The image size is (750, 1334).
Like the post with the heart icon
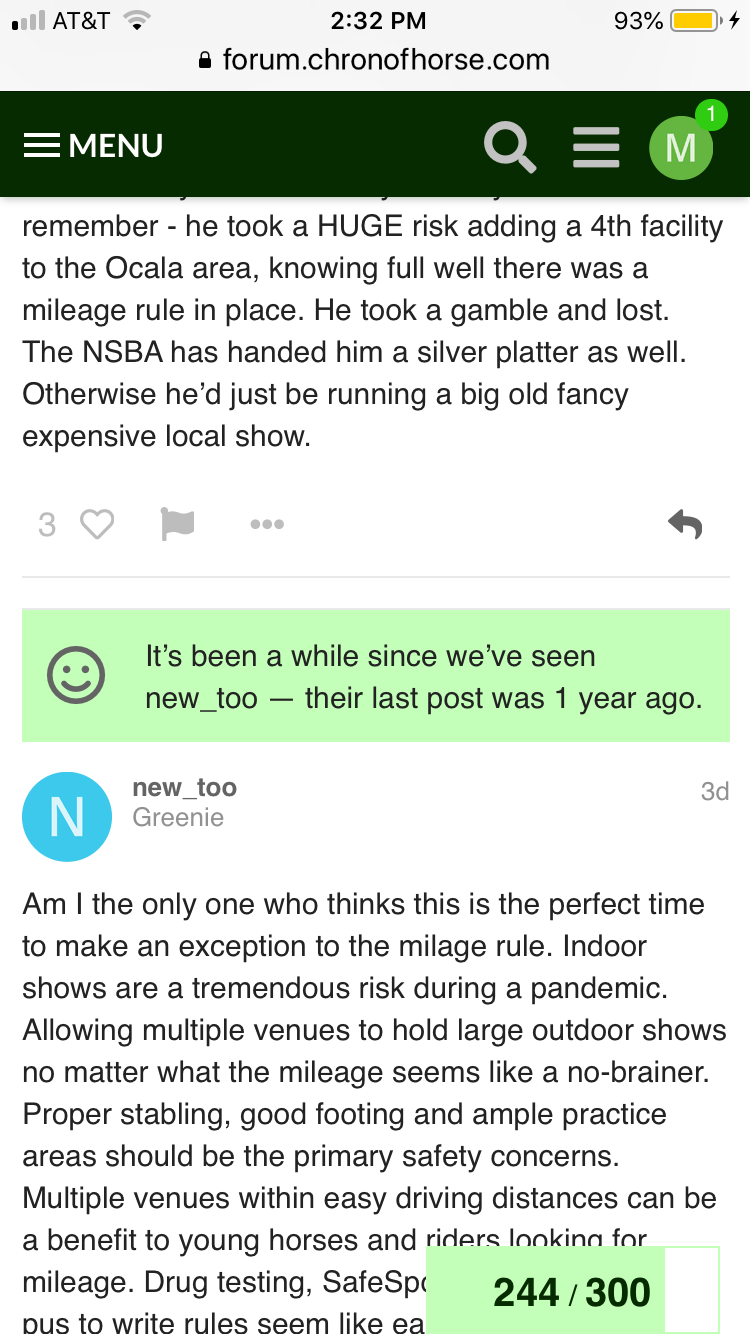[97, 524]
